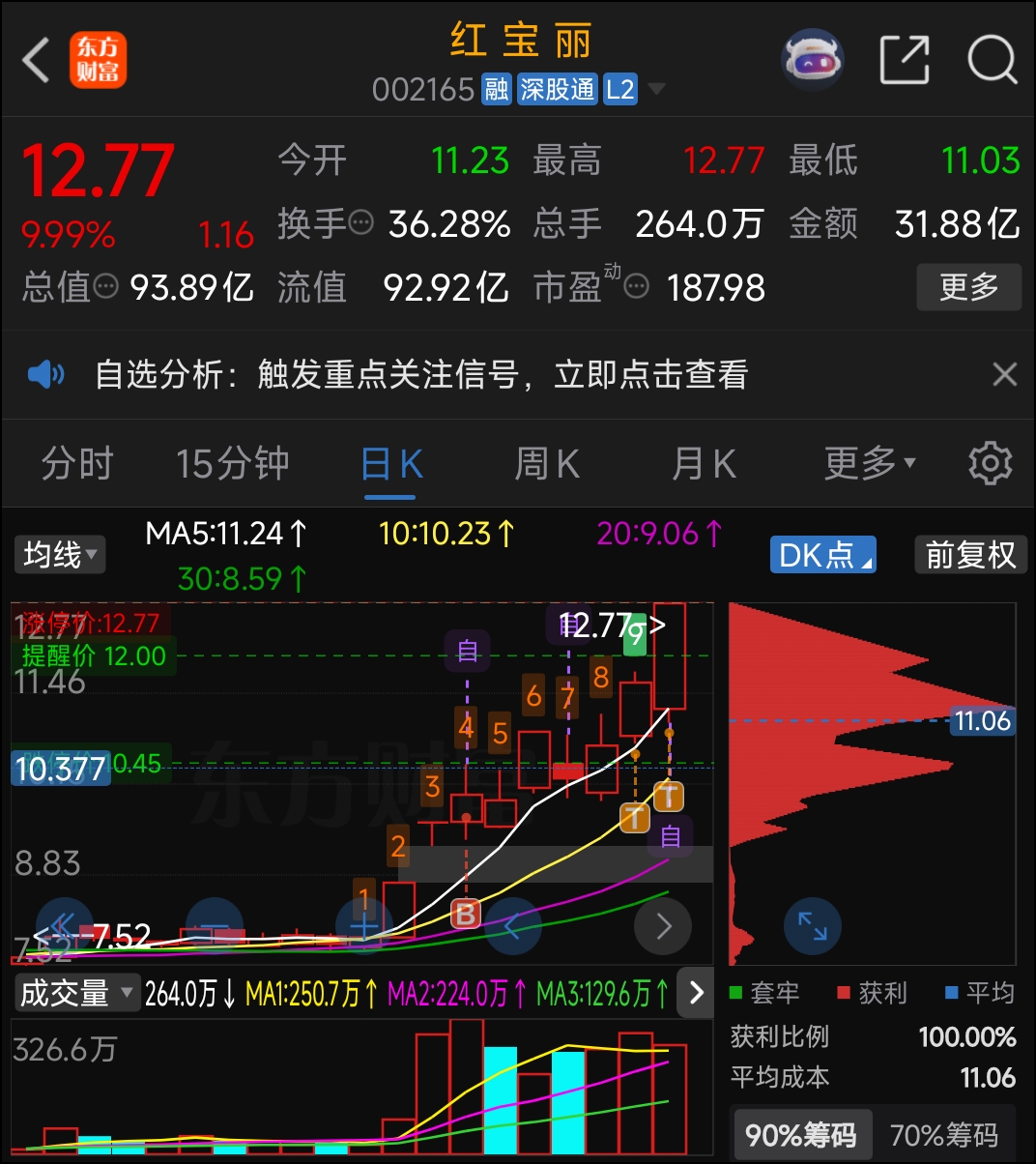The height and width of the screenshot is (1164, 1036).
Task: Open the 均线 indicator dropdown
Action: [x=60, y=555]
